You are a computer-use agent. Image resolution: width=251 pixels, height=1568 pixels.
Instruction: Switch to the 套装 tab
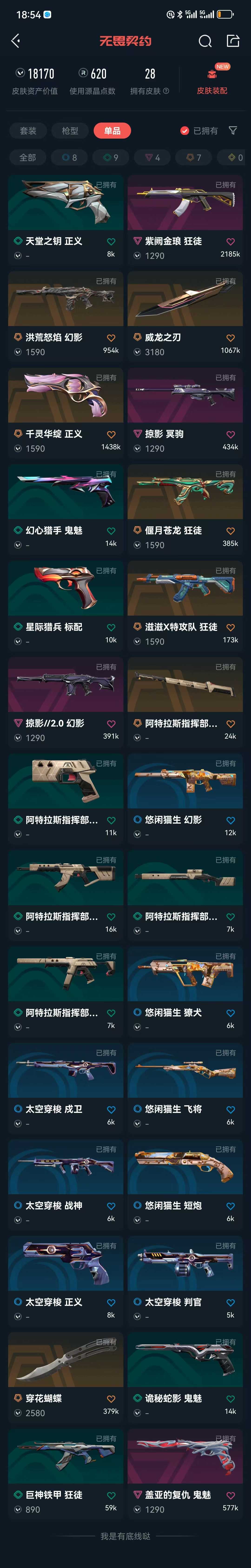click(x=28, y=131)
